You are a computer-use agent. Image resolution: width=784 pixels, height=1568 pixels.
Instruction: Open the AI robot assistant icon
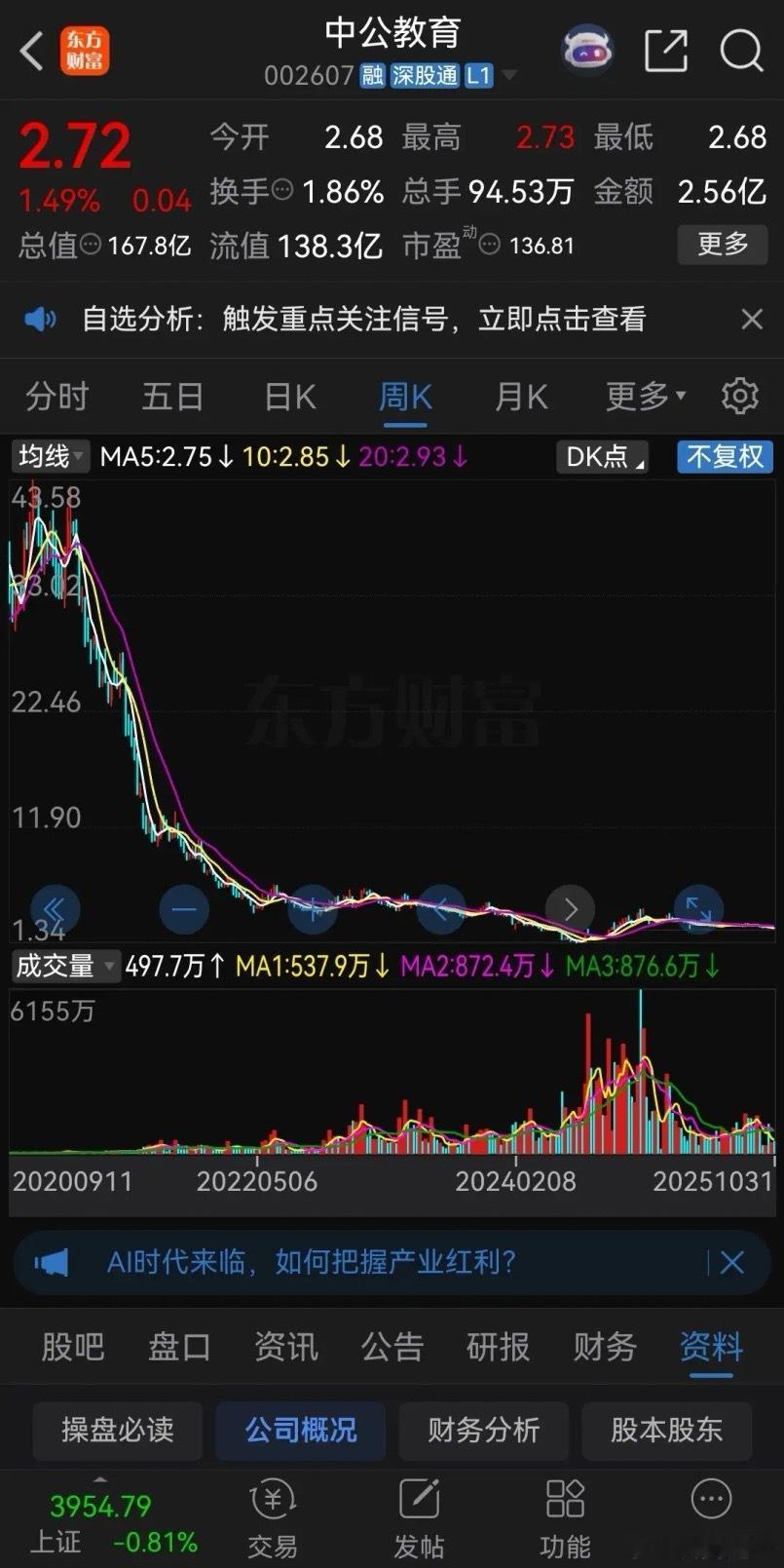pos(585,49)
